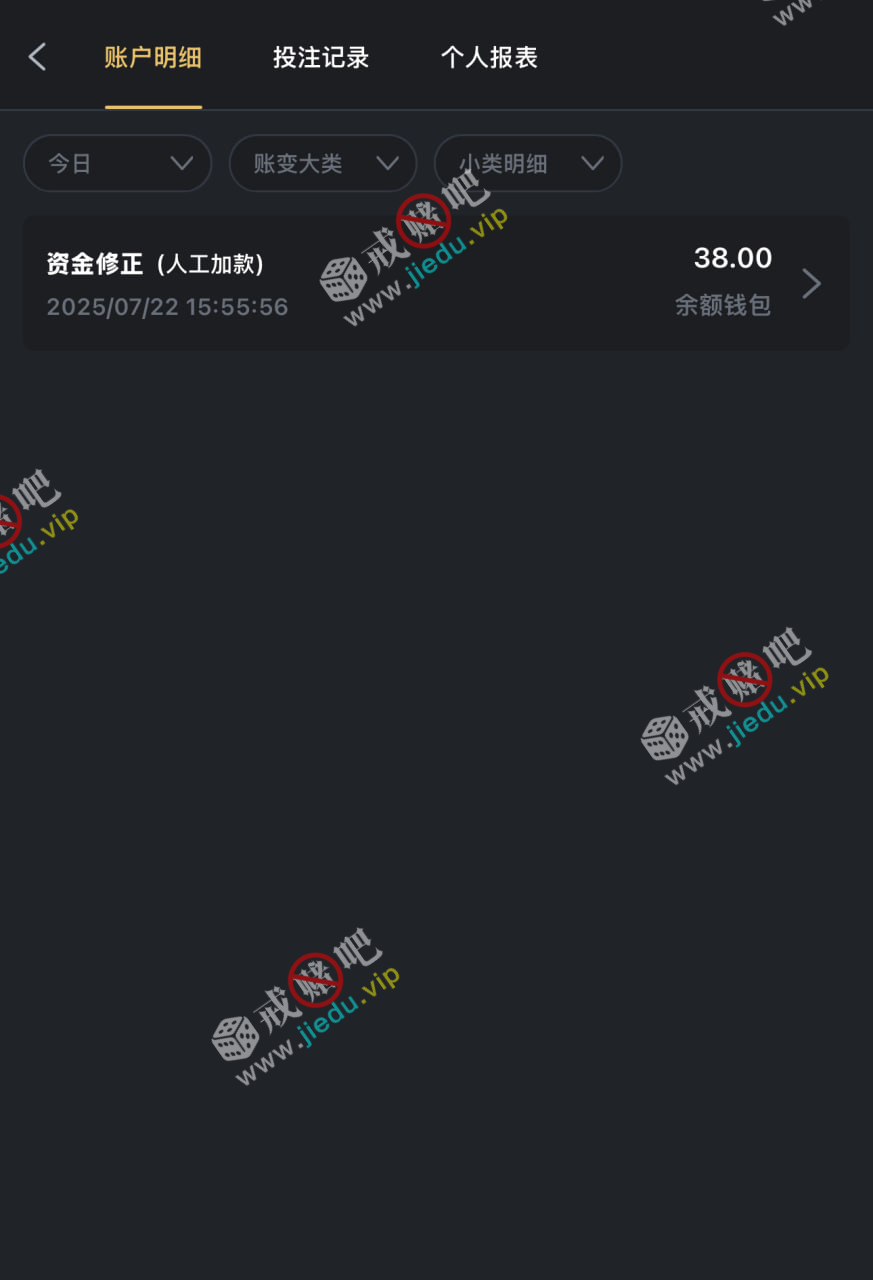
Task: Expand the 账变大类 dropdown
Action: coord(323,163)
